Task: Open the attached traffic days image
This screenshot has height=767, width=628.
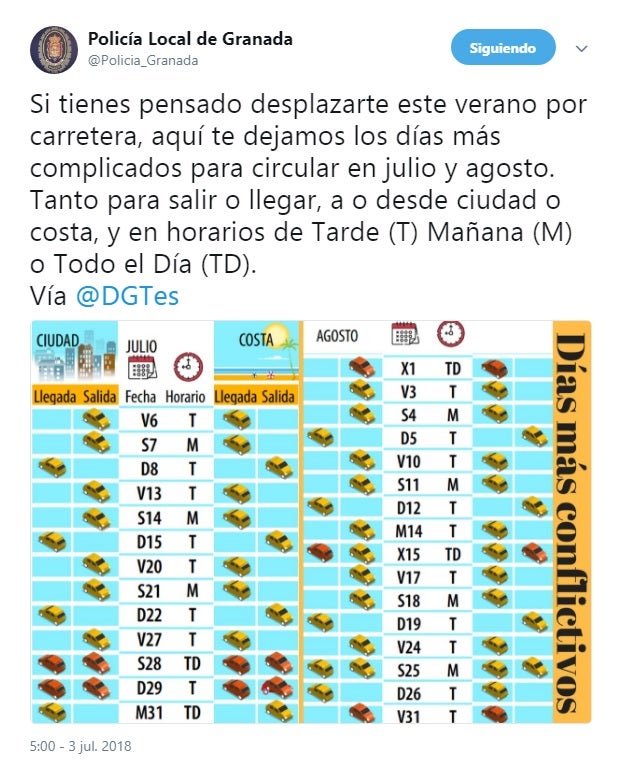Action: pyautogui.click(x=311, y=521)
